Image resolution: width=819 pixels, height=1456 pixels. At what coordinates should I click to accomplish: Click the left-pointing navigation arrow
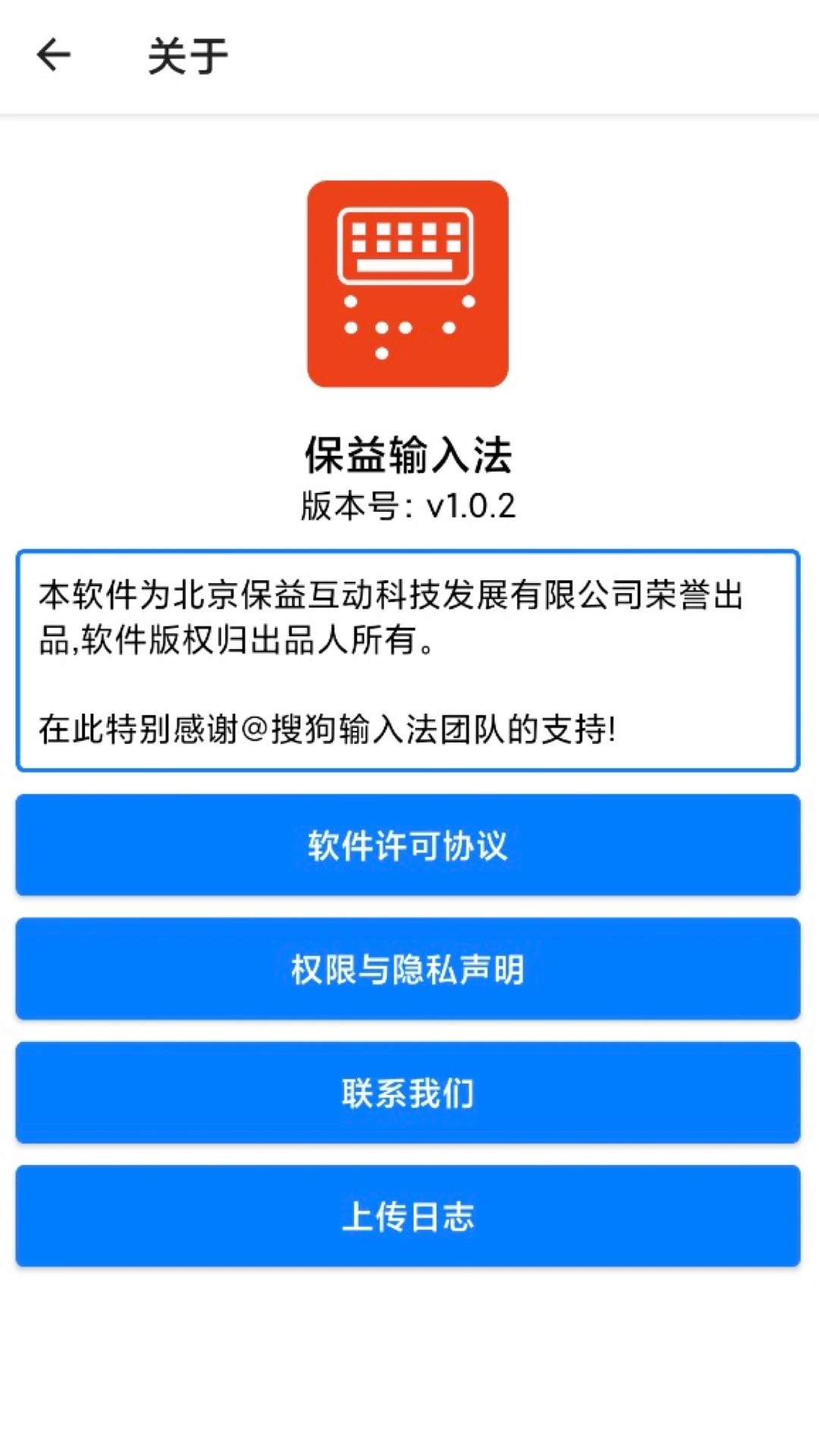52,55
